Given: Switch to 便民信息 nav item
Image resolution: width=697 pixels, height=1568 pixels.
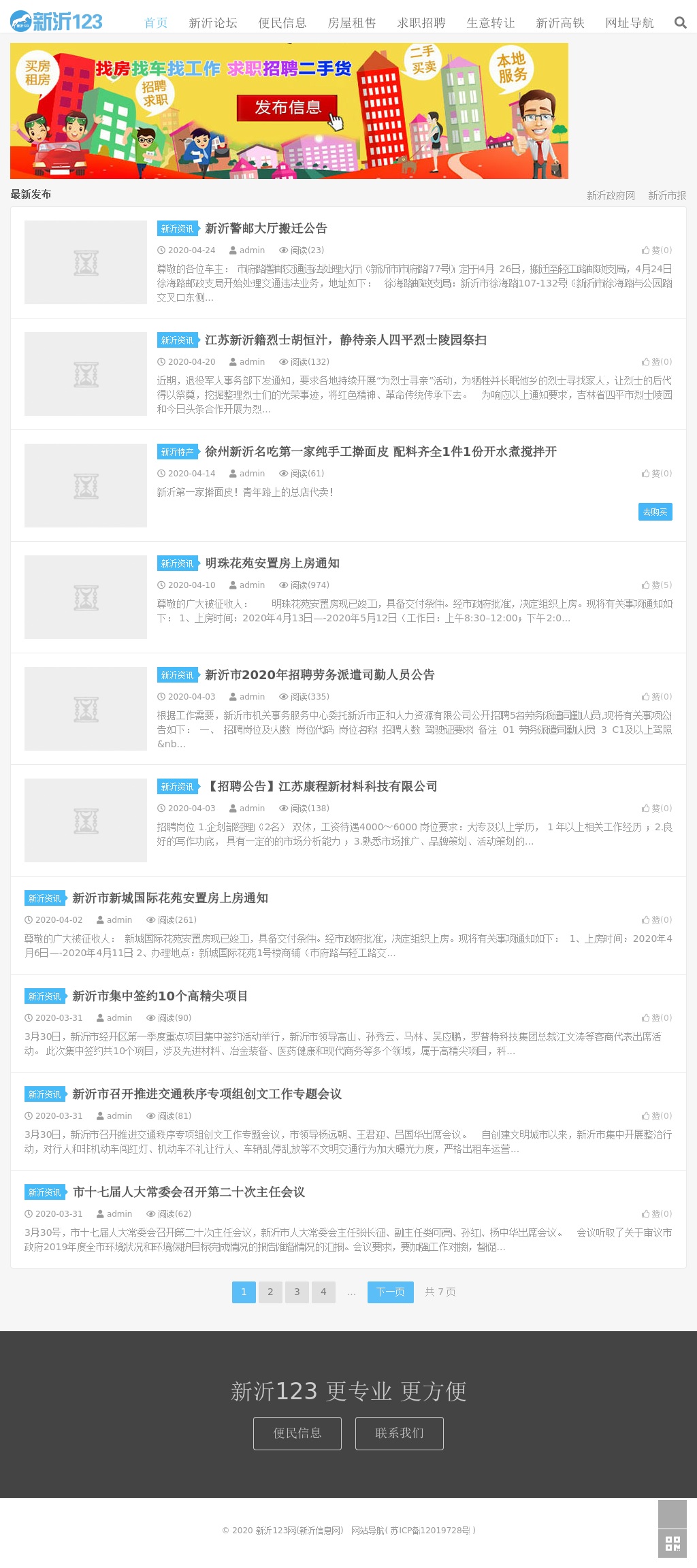Looking at the screenshot, I should [x=282, y=23].
